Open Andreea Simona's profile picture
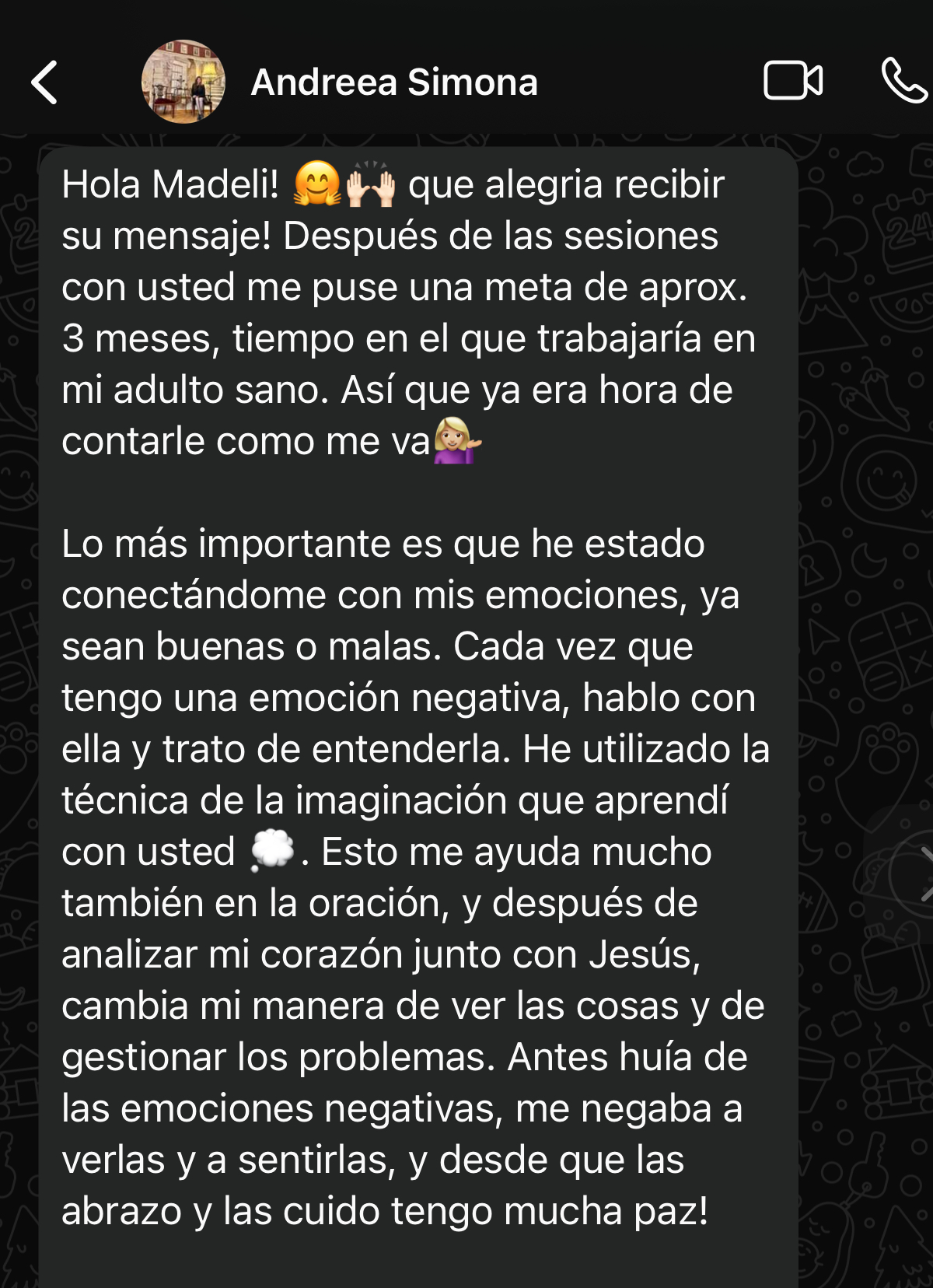This screenshot has height=1288, width=933. tap(183, 82)
